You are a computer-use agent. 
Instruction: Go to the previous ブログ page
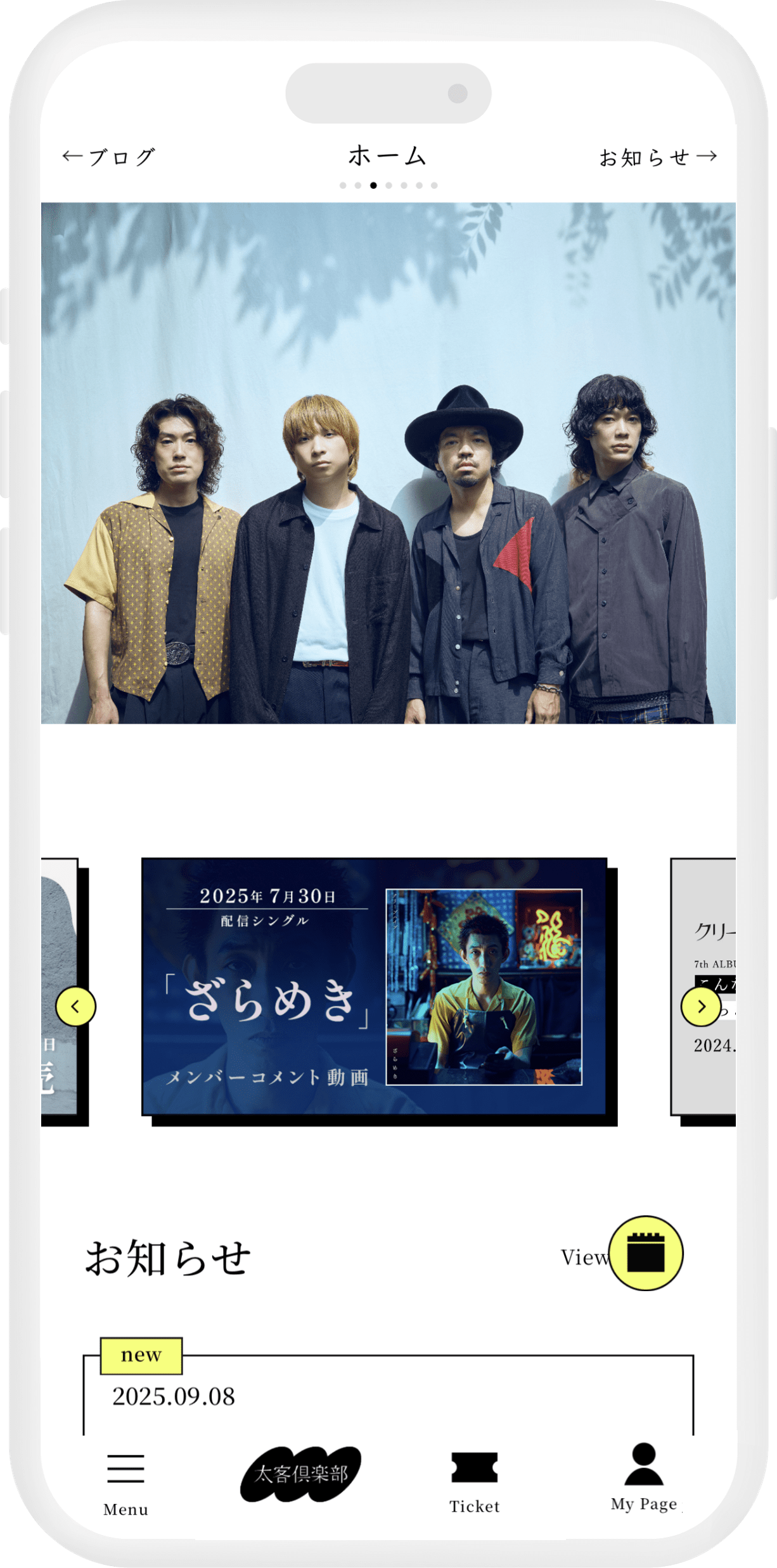click(109, 156)
